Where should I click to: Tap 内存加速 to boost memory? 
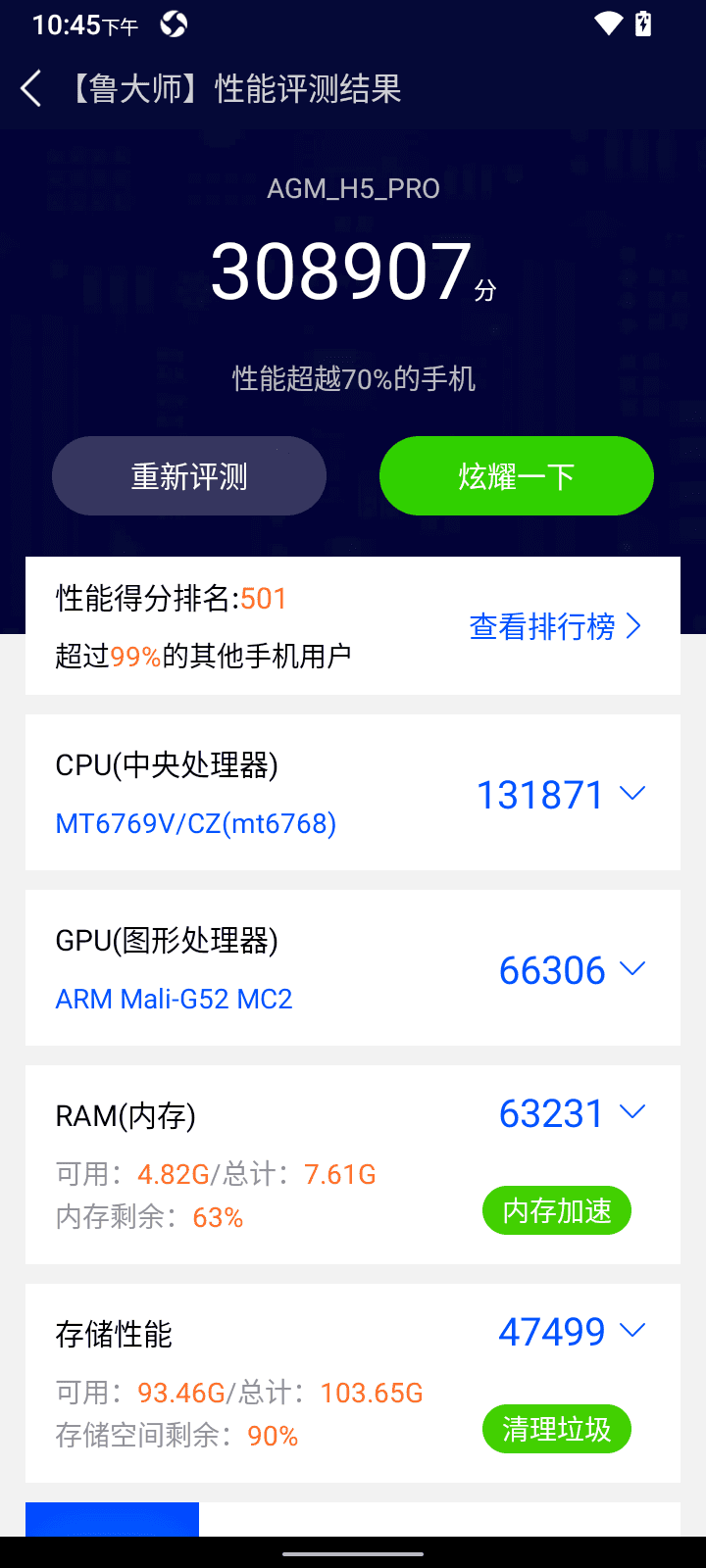click(556, 1210)
